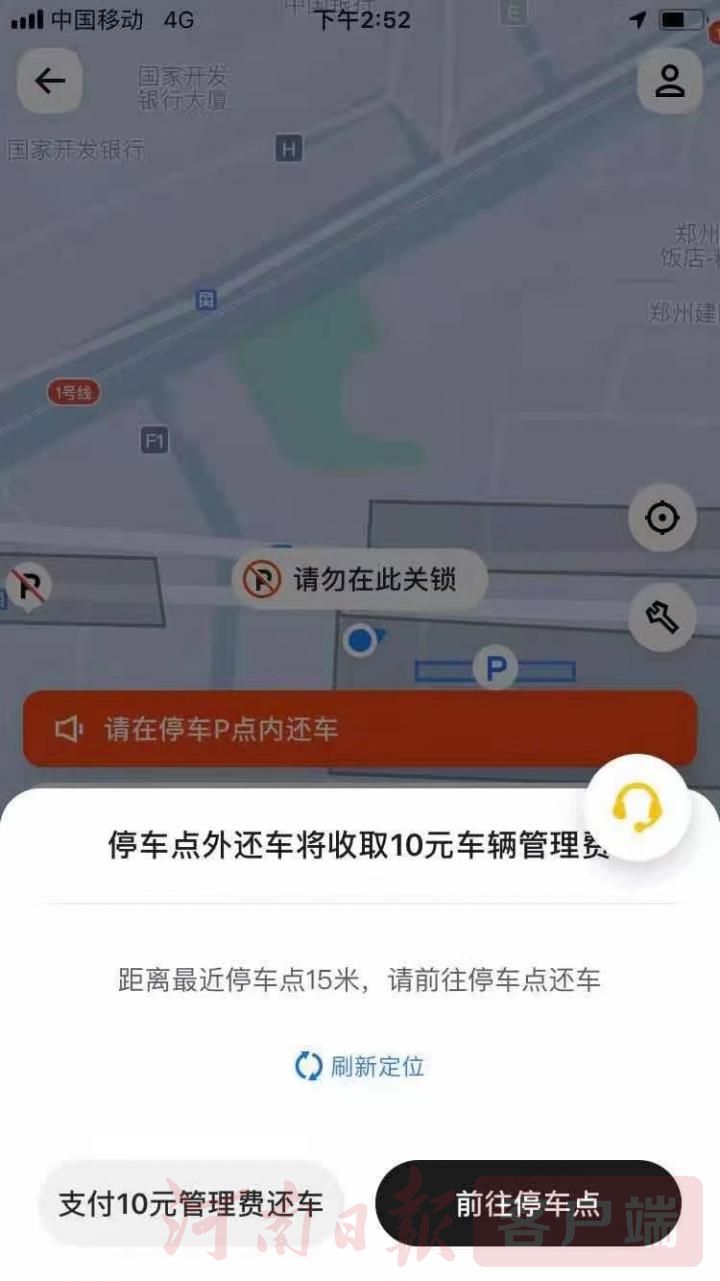Contact customer service via headset icon
This screenshot has height=1281, width=720.
[x=637, y=807]
